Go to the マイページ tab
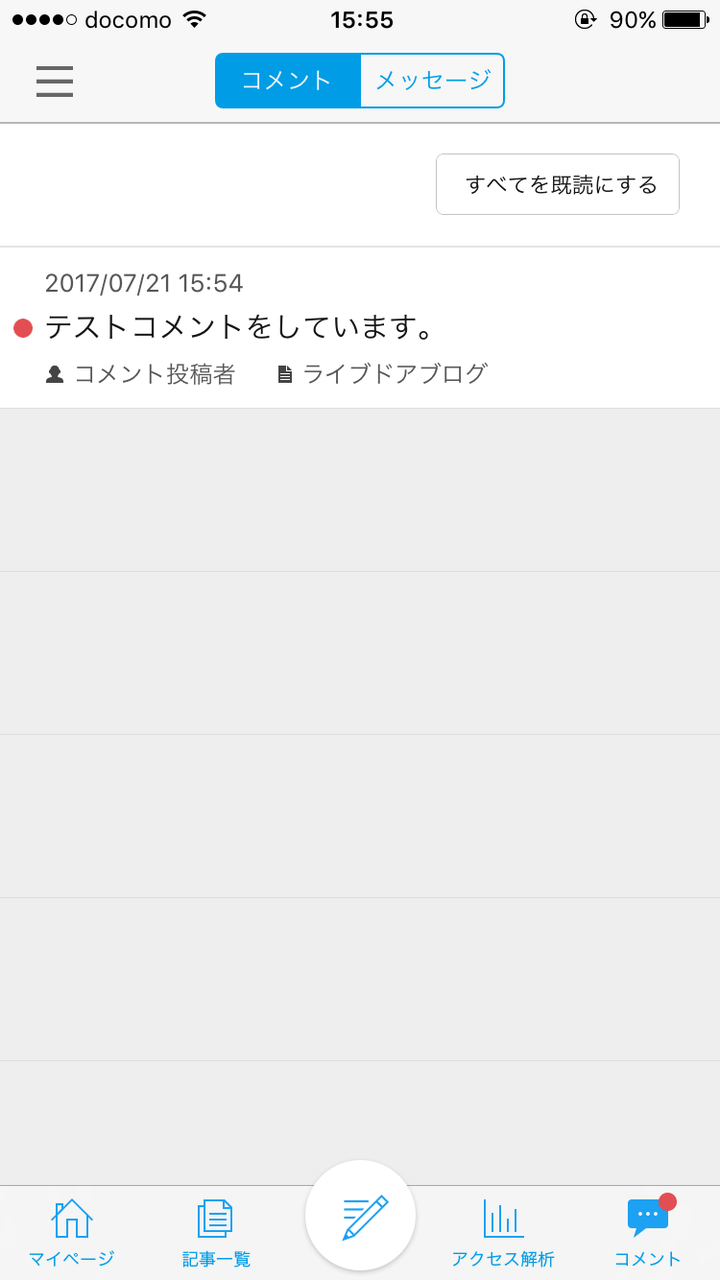The width and height of the screenshot is (720, 1280). [72, 1232]
